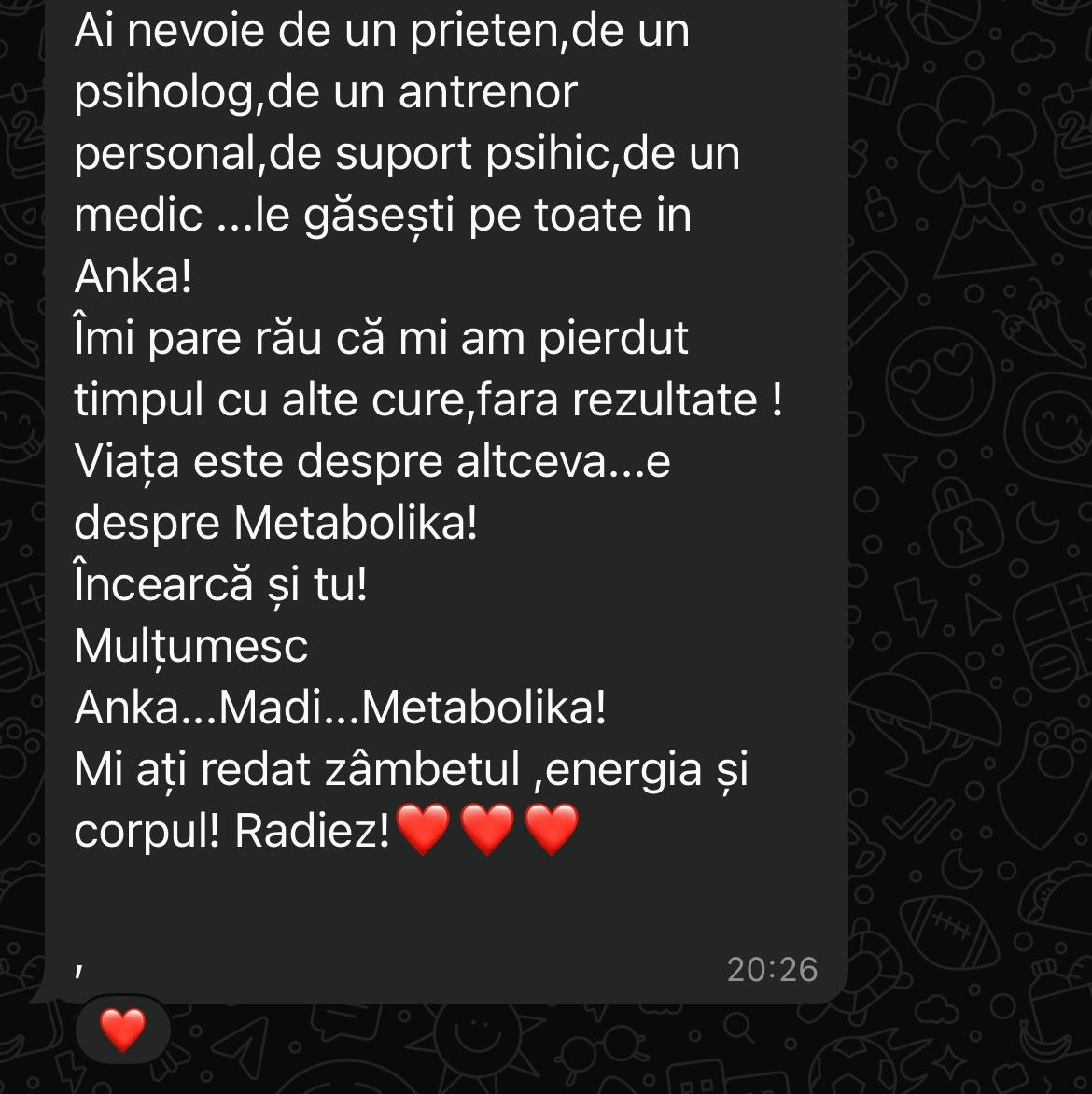Open the red heart reaction under the message
This screenshot has width=1092, height=1094.
pyautogui.click(x=123, y=1030)
